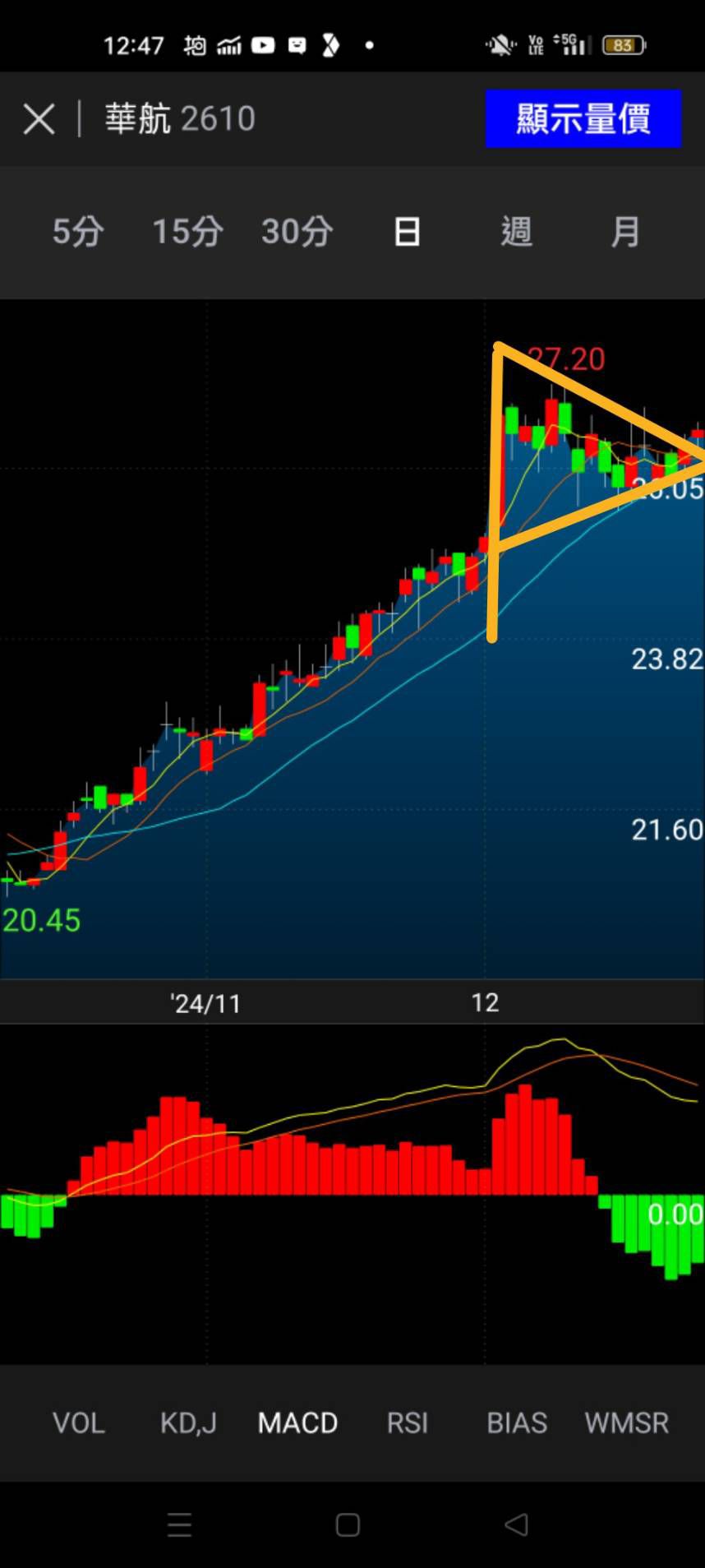Tap the 顯示量價 button
Viewport: 705px width, 1568px height.
click(583, 119)
